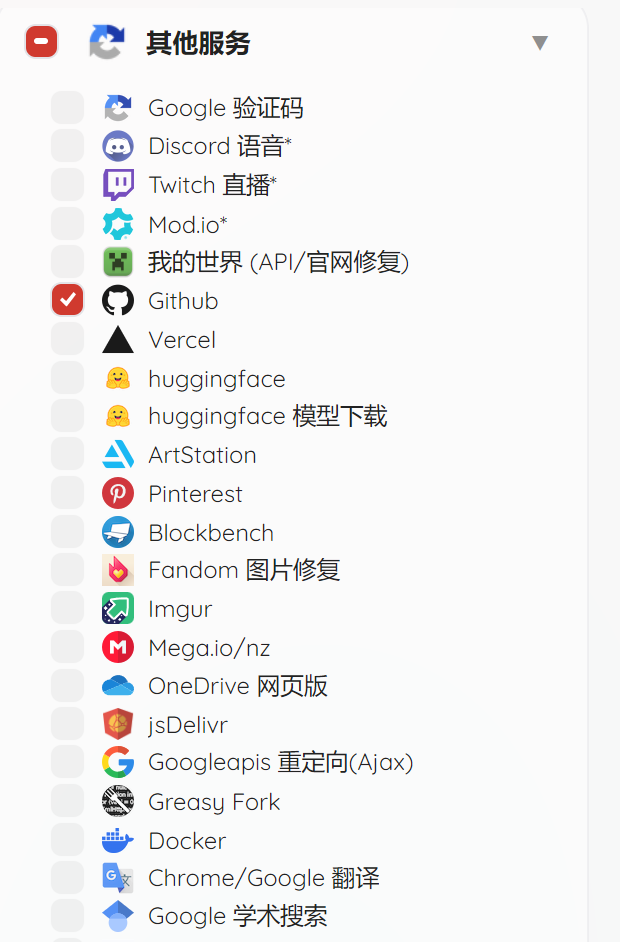
Task: Tick the Mod.io checkbox
Action: (x=68, y=223)
